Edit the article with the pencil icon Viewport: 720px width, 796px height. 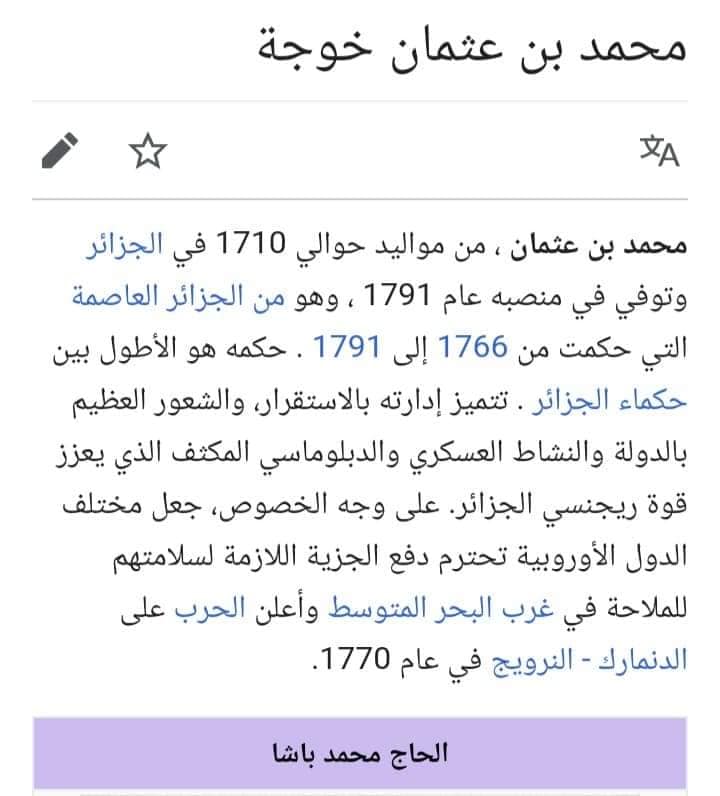60,150
